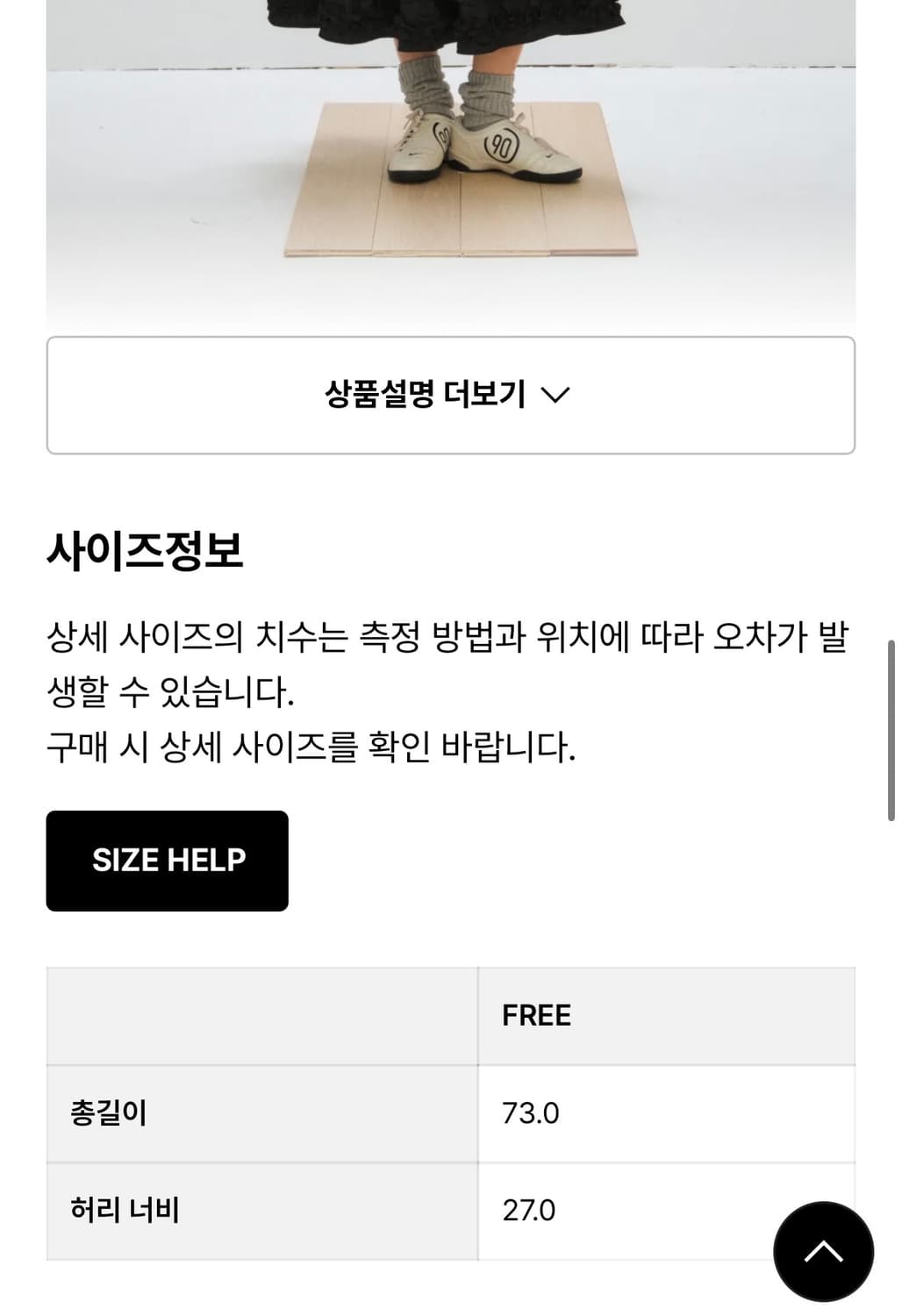
Task: Expand the 상품설명 더보기 product description section
Action: click(449, 395)
